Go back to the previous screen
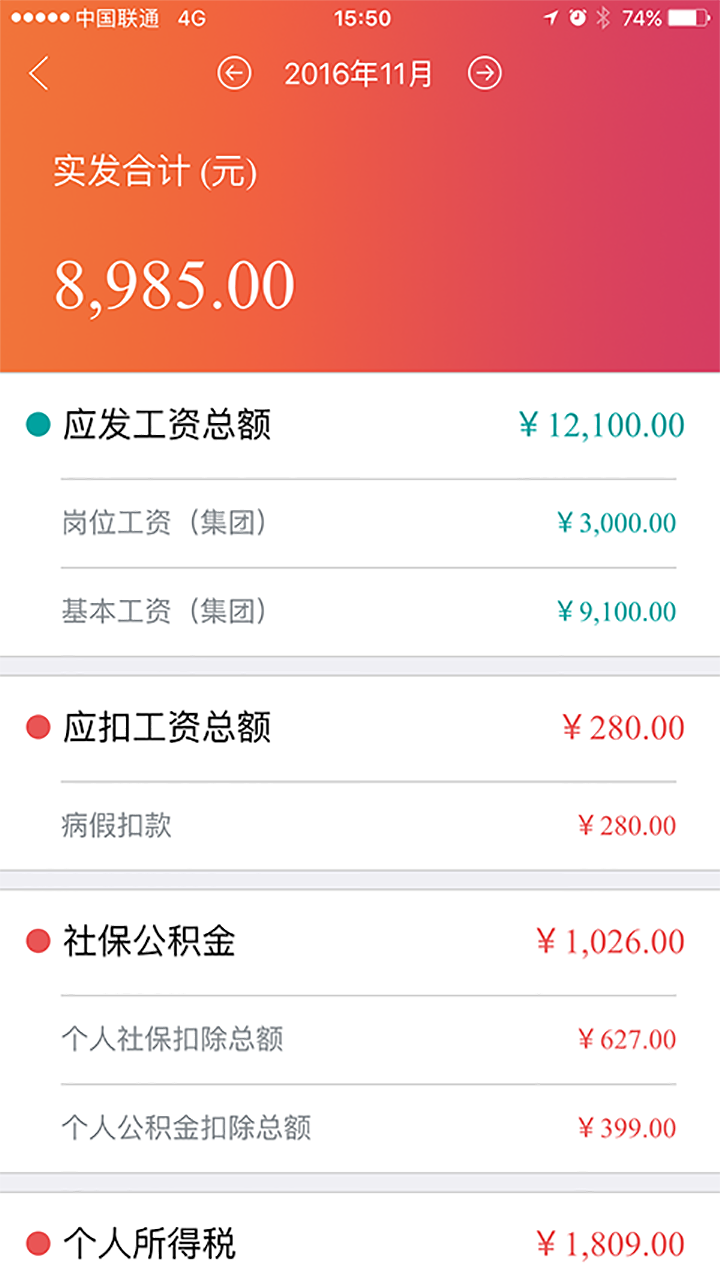This screenshot has height=1280, width=720. 39,74
